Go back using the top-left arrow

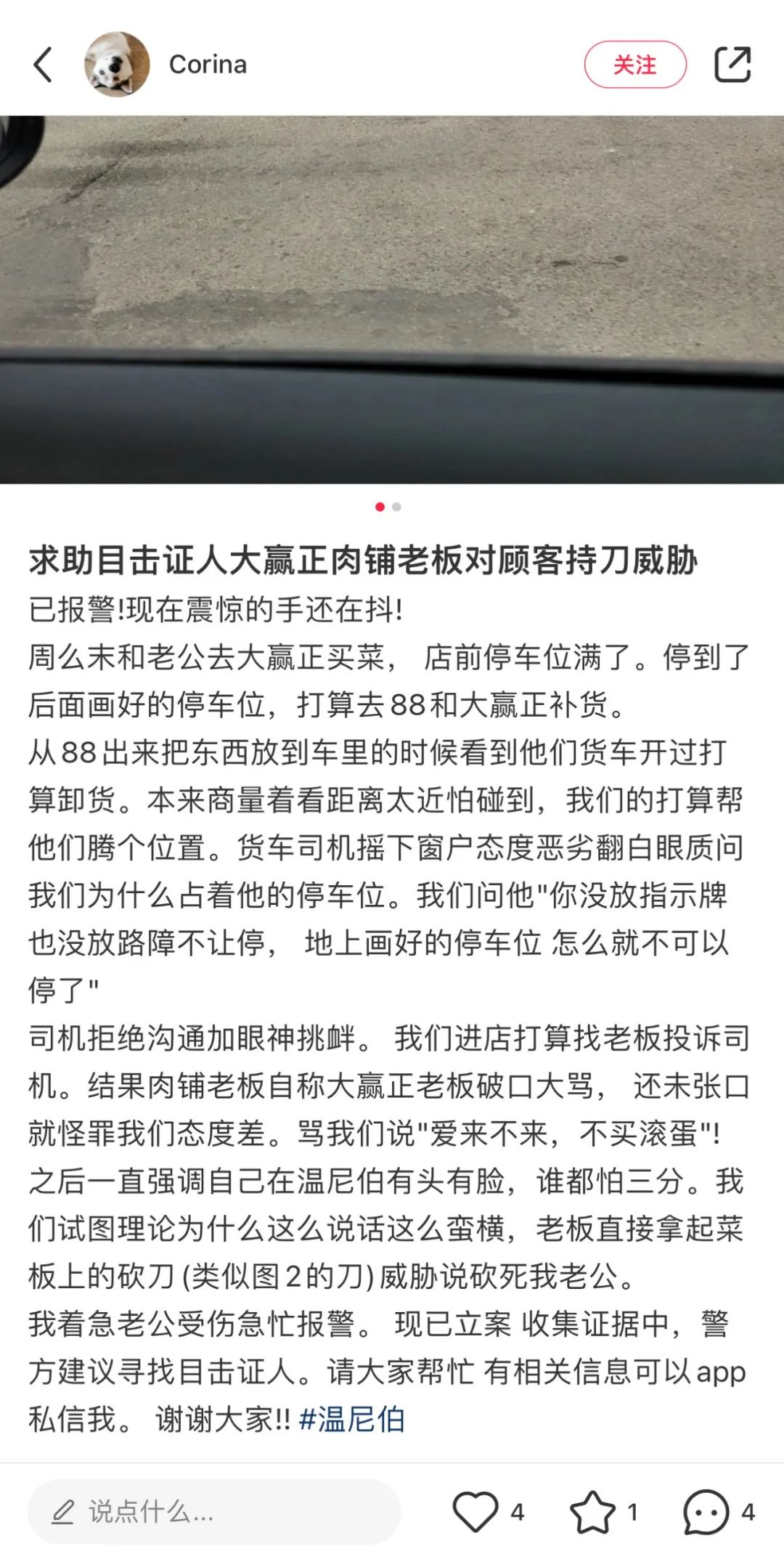44,65
